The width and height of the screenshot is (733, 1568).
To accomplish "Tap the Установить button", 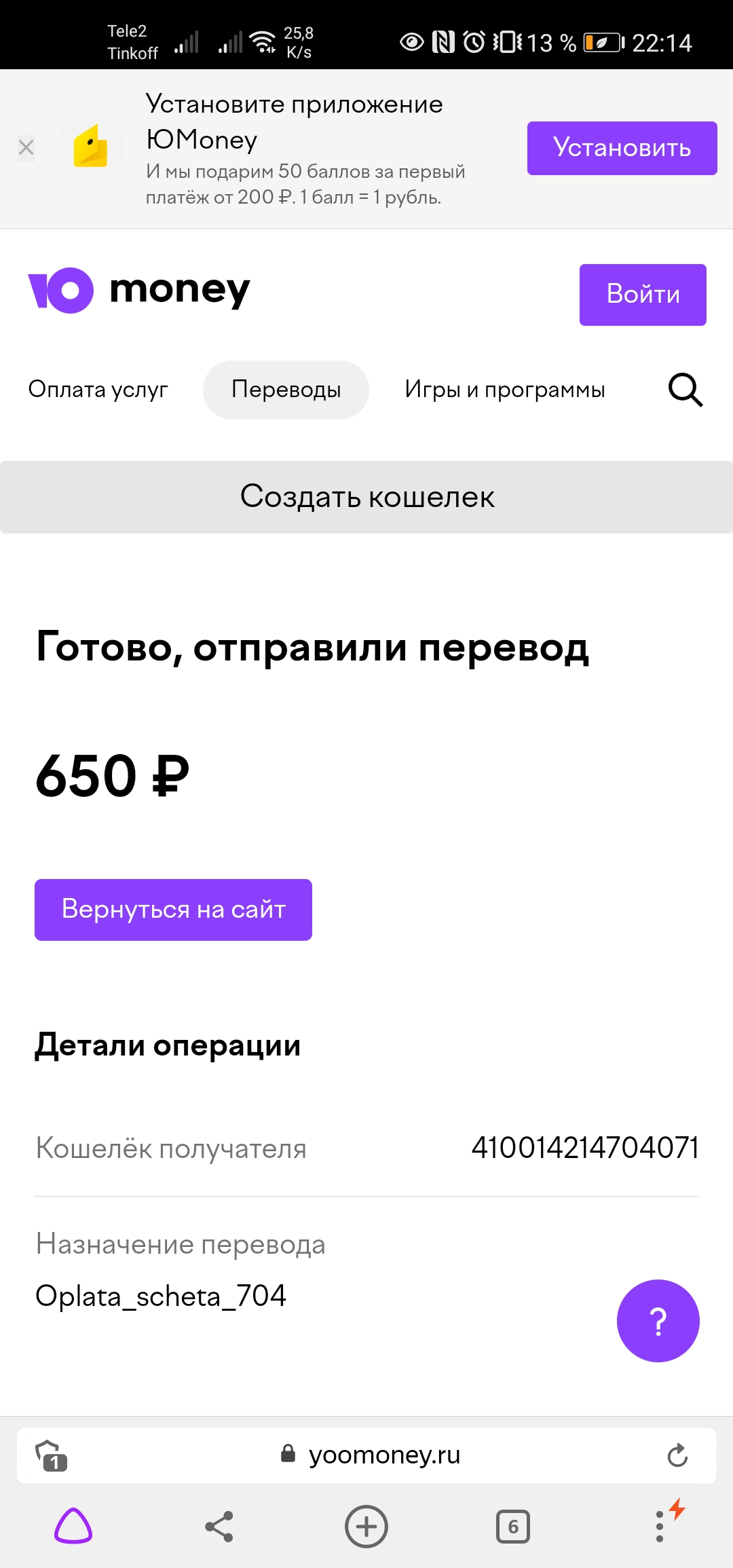I will pos(622,148).
